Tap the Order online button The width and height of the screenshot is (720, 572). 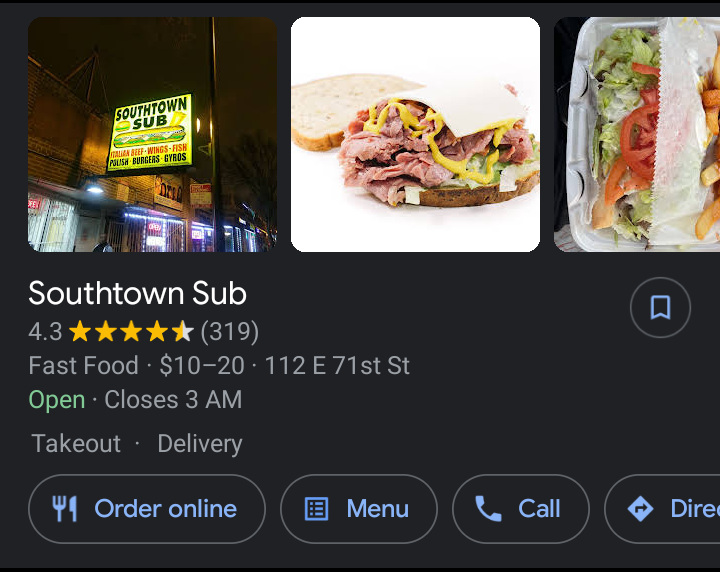pyautogui.click(x=147, y=509)
